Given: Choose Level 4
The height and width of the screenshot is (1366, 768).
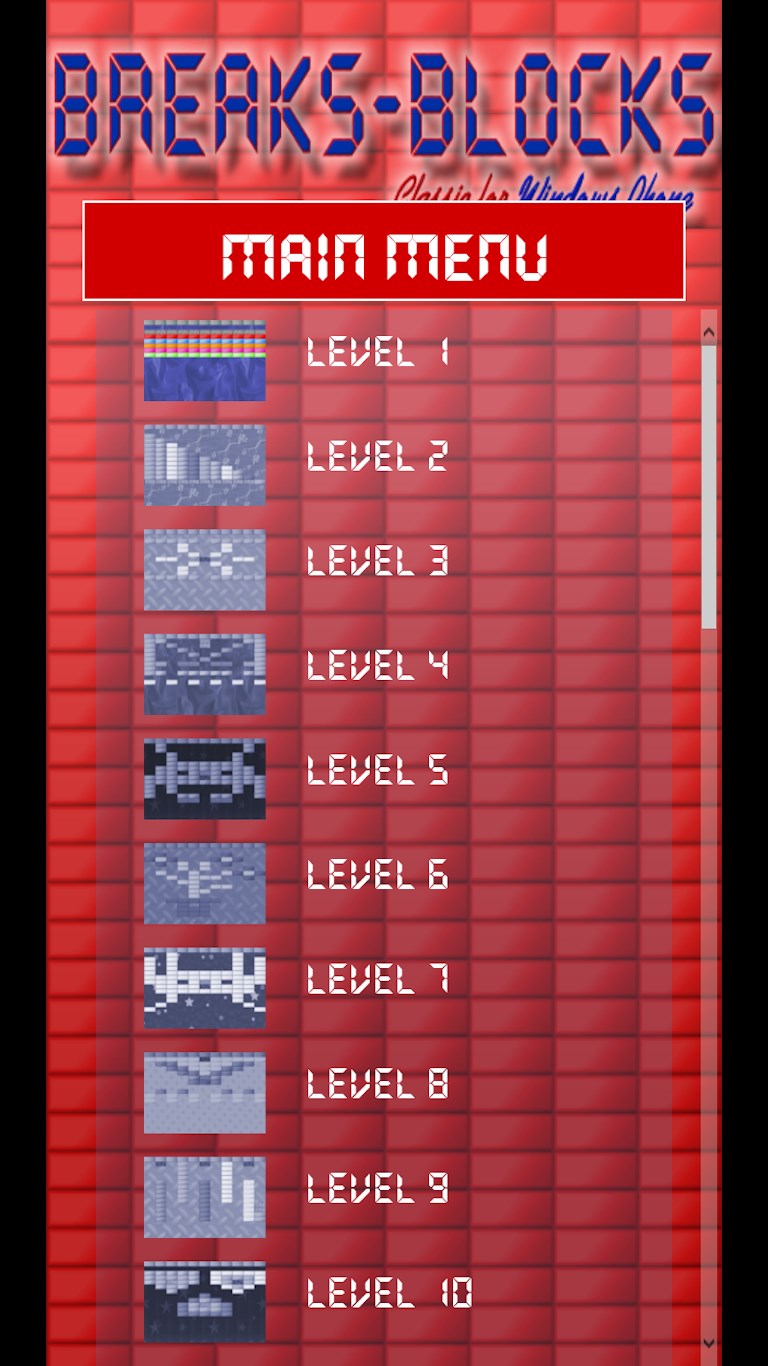Looking at the screenshot, I should [378, 666].
